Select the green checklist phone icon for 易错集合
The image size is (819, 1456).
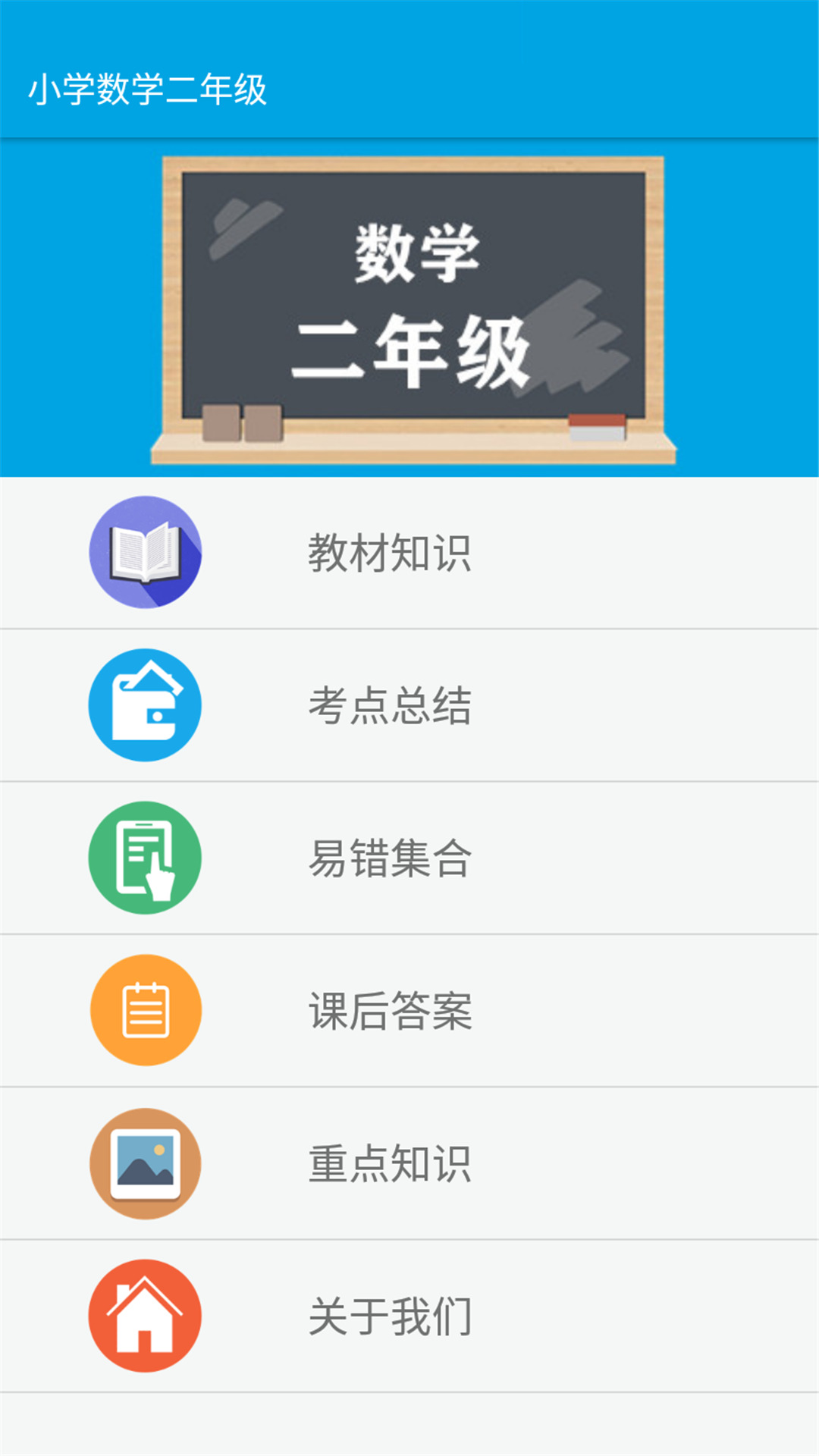(x=145, y=858)
